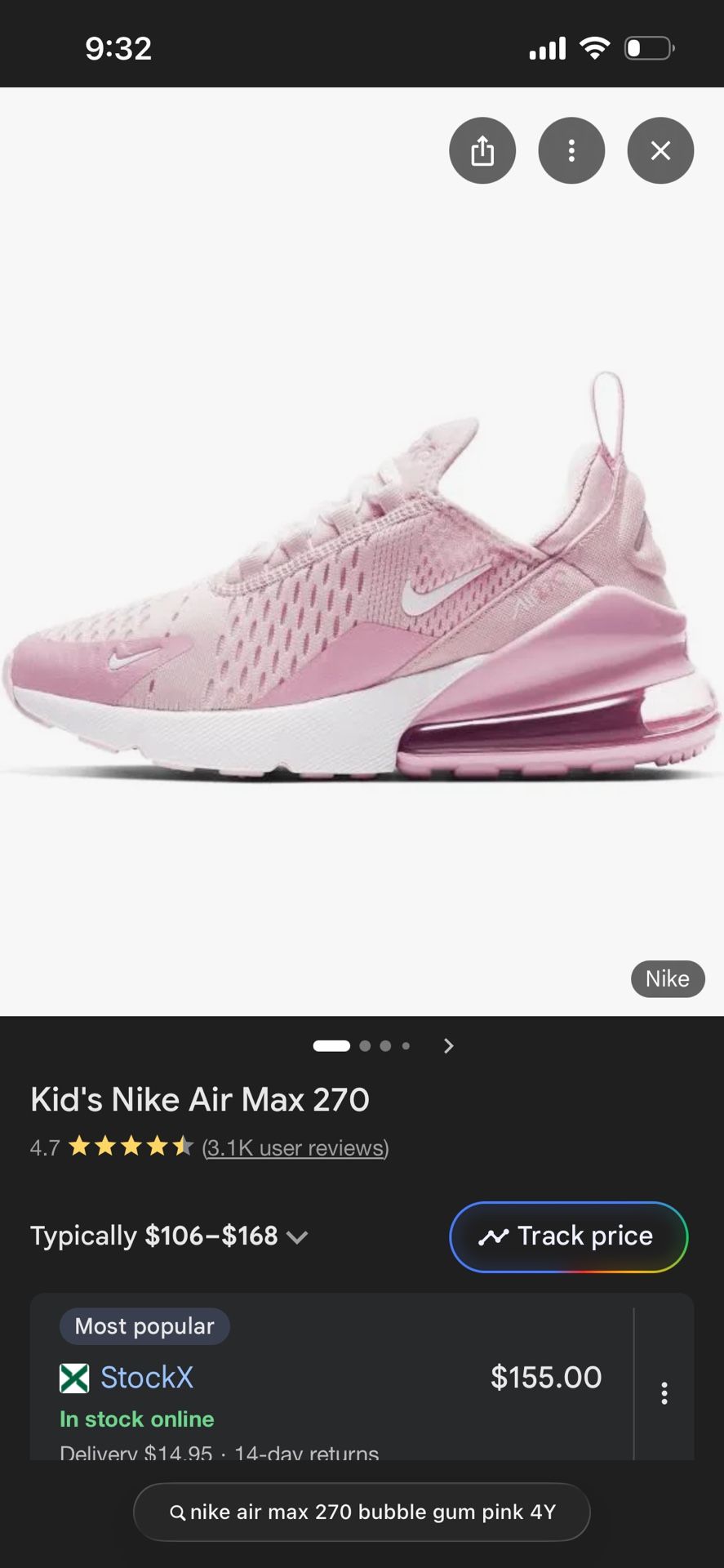Tap the share icon
This screenshot has width=724, height=1568.
click(x=482, y=150)
